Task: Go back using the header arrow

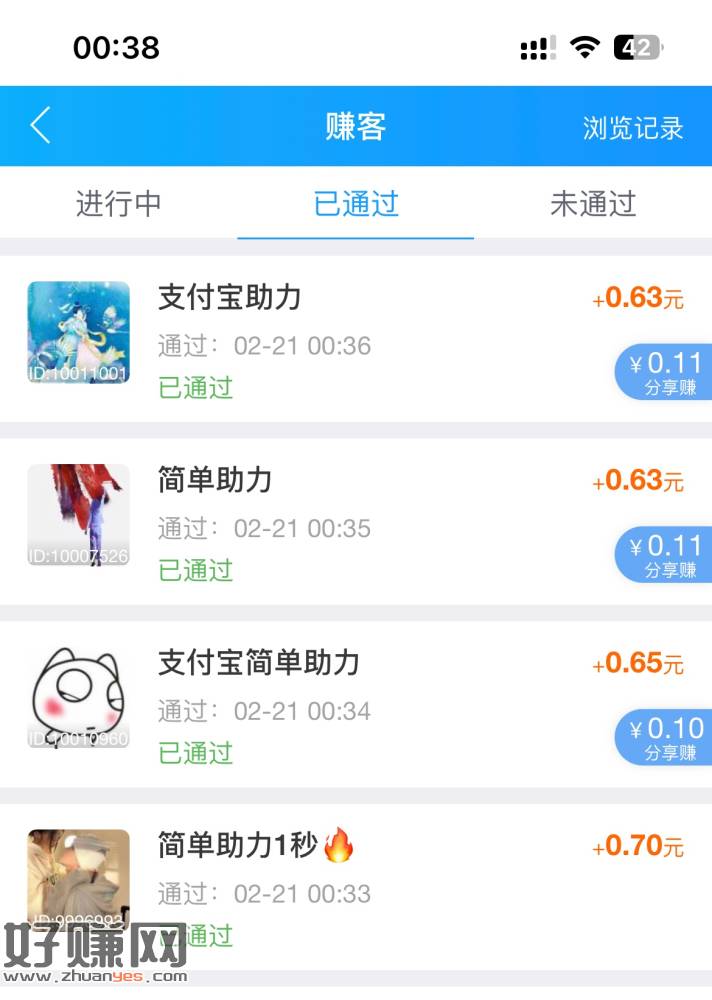Action: click(x=40, y=127)
